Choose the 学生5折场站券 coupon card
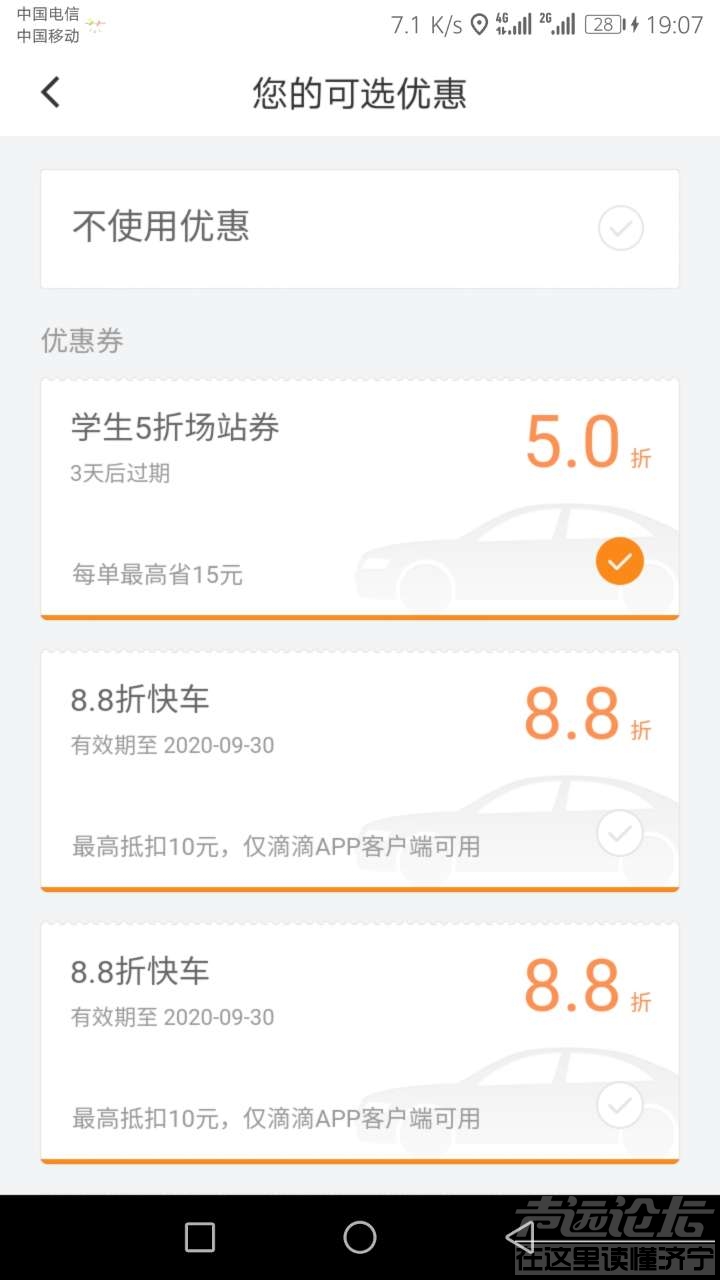This screenshot has height=1280, width=720. (359, 499)
